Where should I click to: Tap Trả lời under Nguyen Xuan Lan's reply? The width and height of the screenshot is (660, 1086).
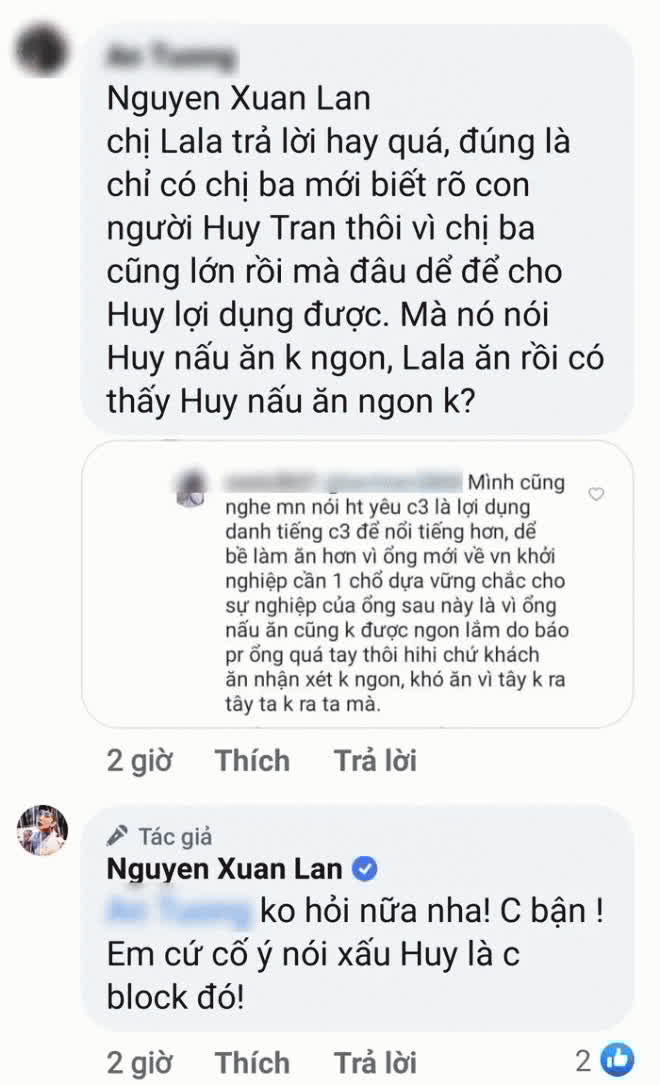[374, 1062]
